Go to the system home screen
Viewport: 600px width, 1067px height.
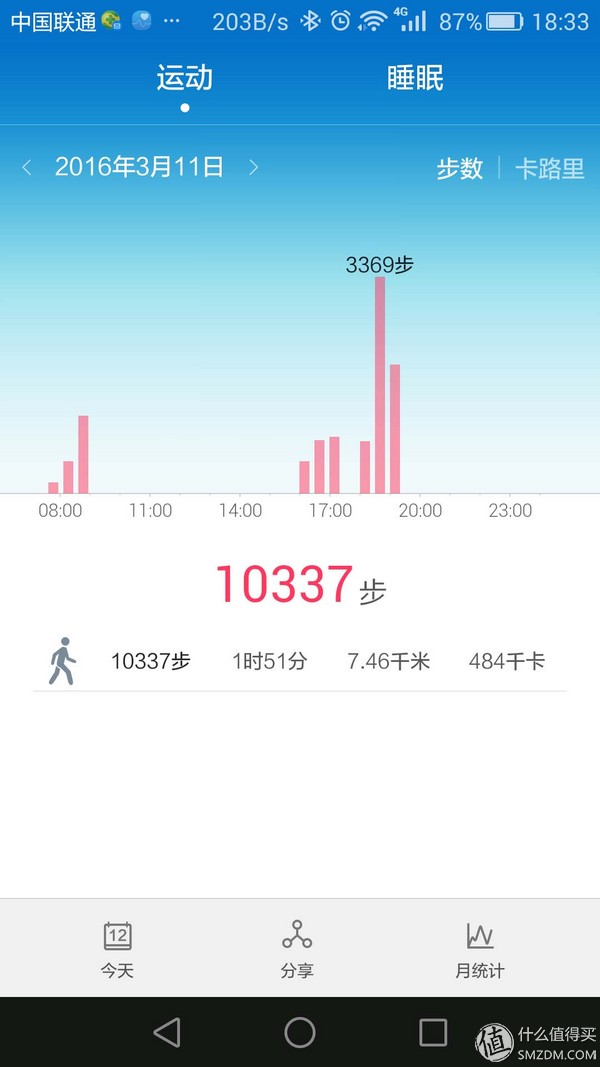click(300, 1032)
